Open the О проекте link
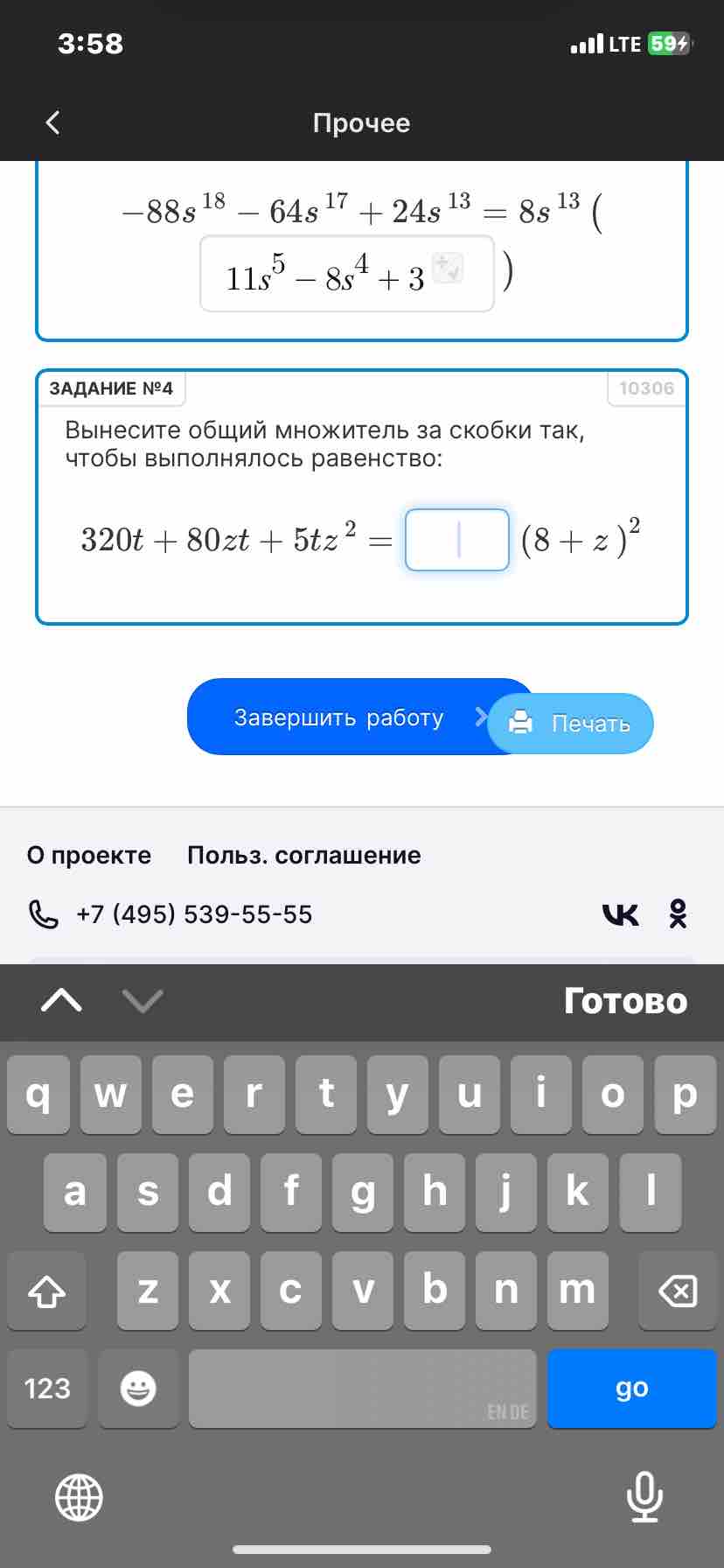 click(x=89, y=855)
